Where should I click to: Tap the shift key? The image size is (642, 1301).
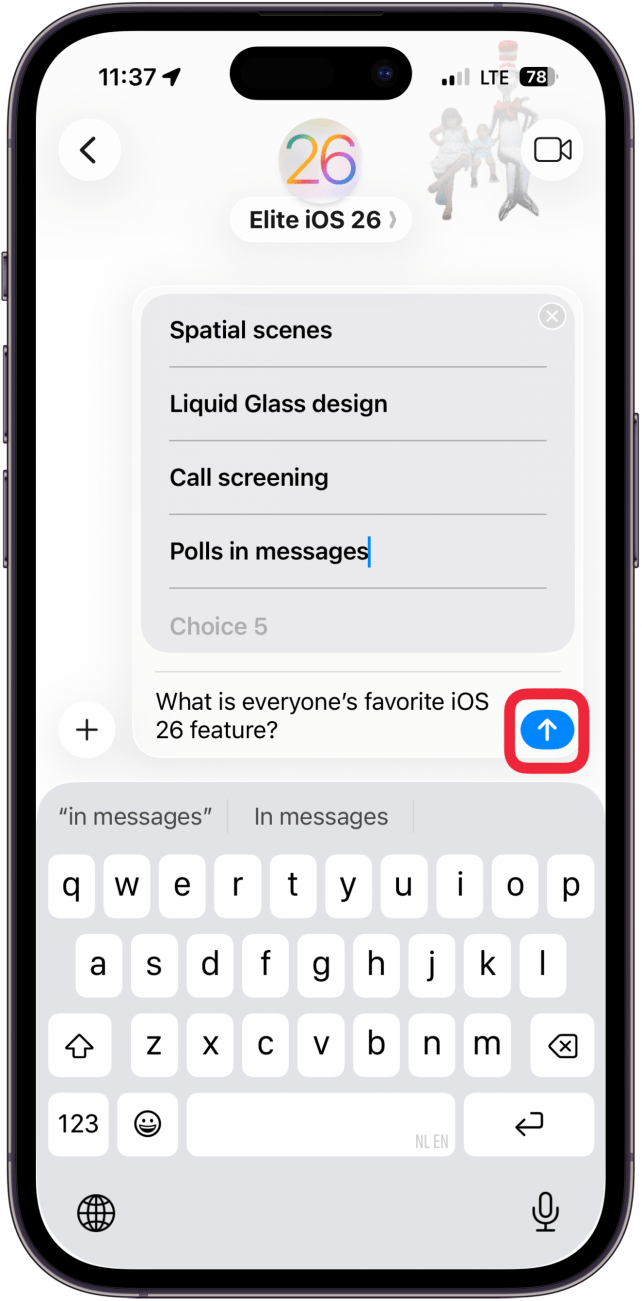pyautogui.click(x=79, y=1046)
